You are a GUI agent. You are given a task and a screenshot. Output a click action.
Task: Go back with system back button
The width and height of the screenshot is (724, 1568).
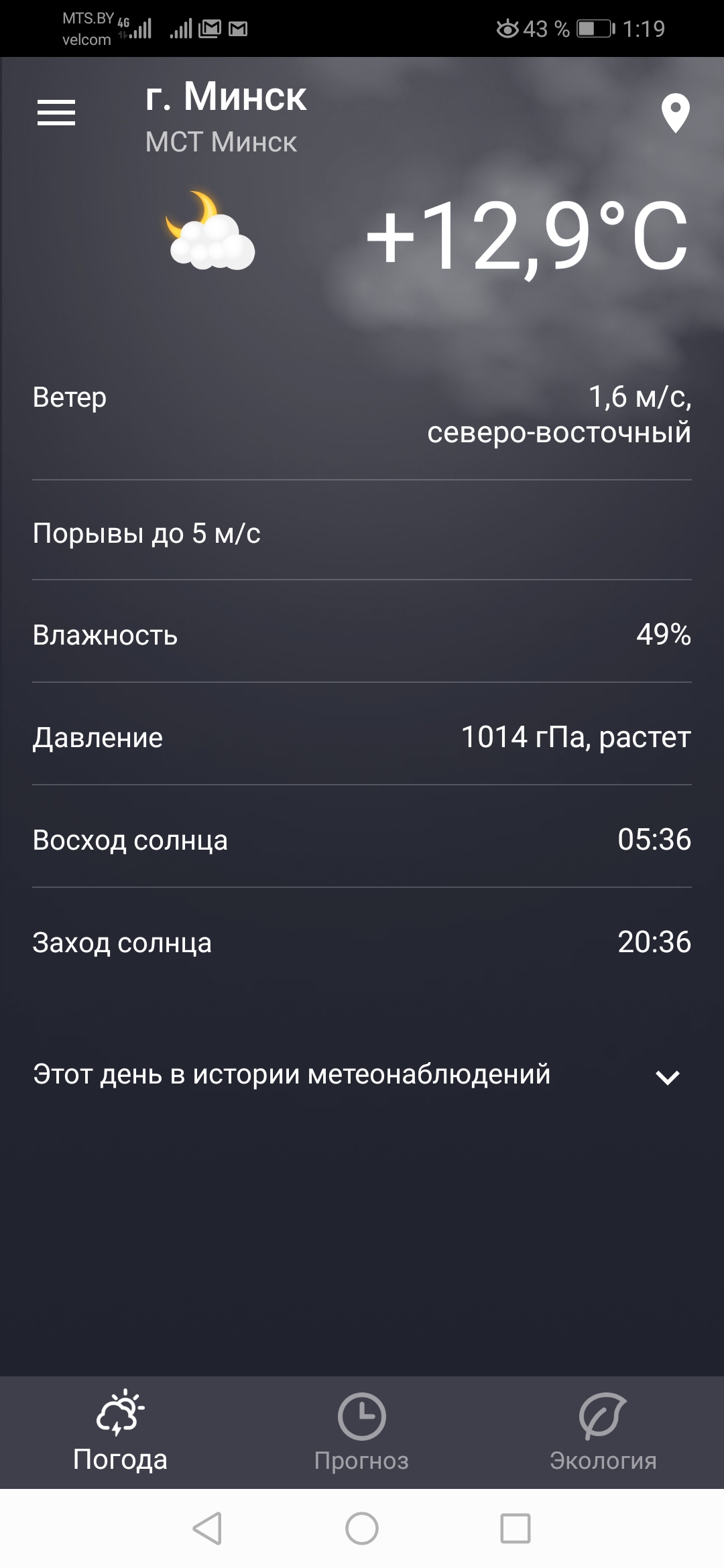pos(207,1528)
